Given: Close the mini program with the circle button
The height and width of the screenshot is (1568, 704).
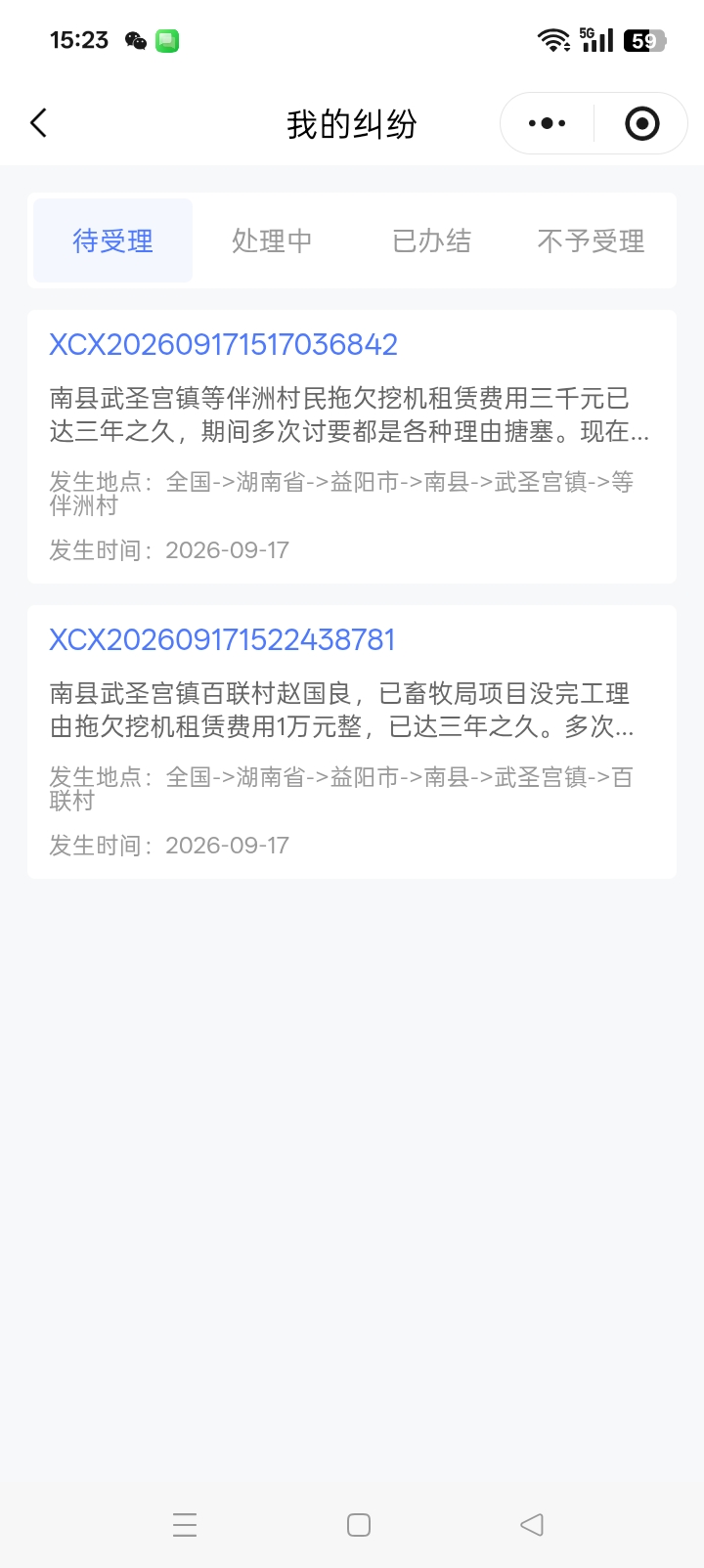Looking at the screenshot, I should (641, 123).
